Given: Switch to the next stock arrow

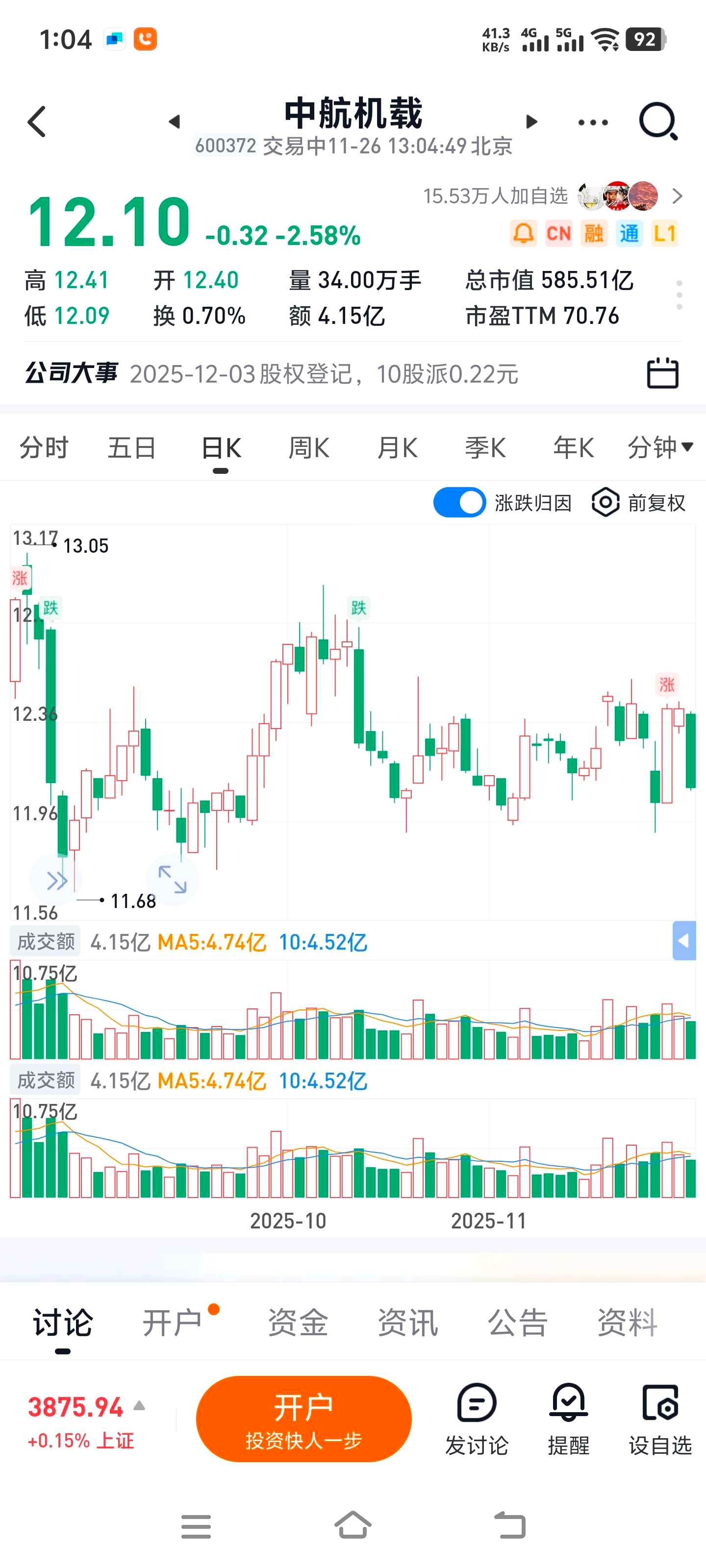Looking at the screenshot, I should [531, 122].
